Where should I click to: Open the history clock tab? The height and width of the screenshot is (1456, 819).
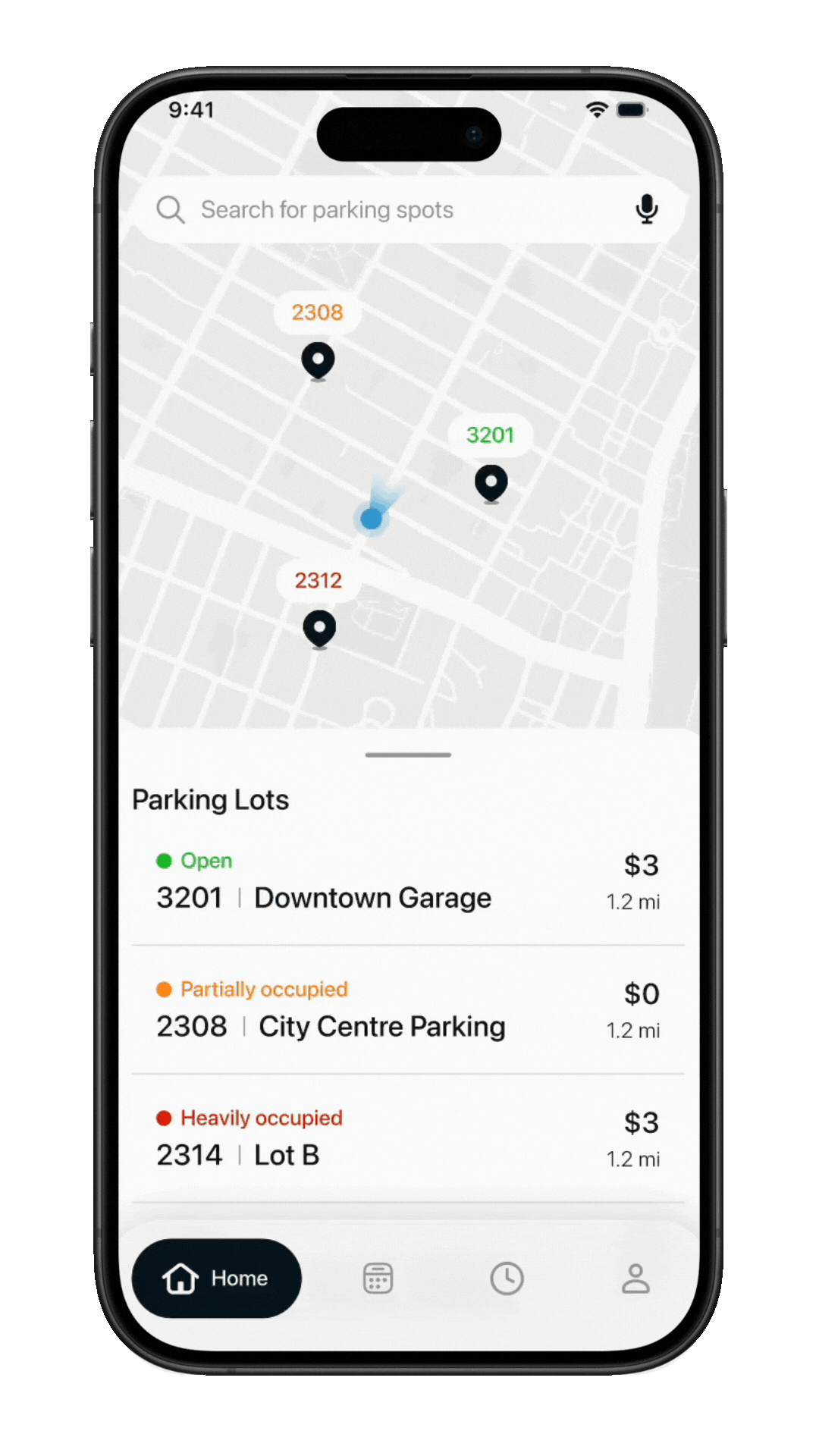point(507,1279)
